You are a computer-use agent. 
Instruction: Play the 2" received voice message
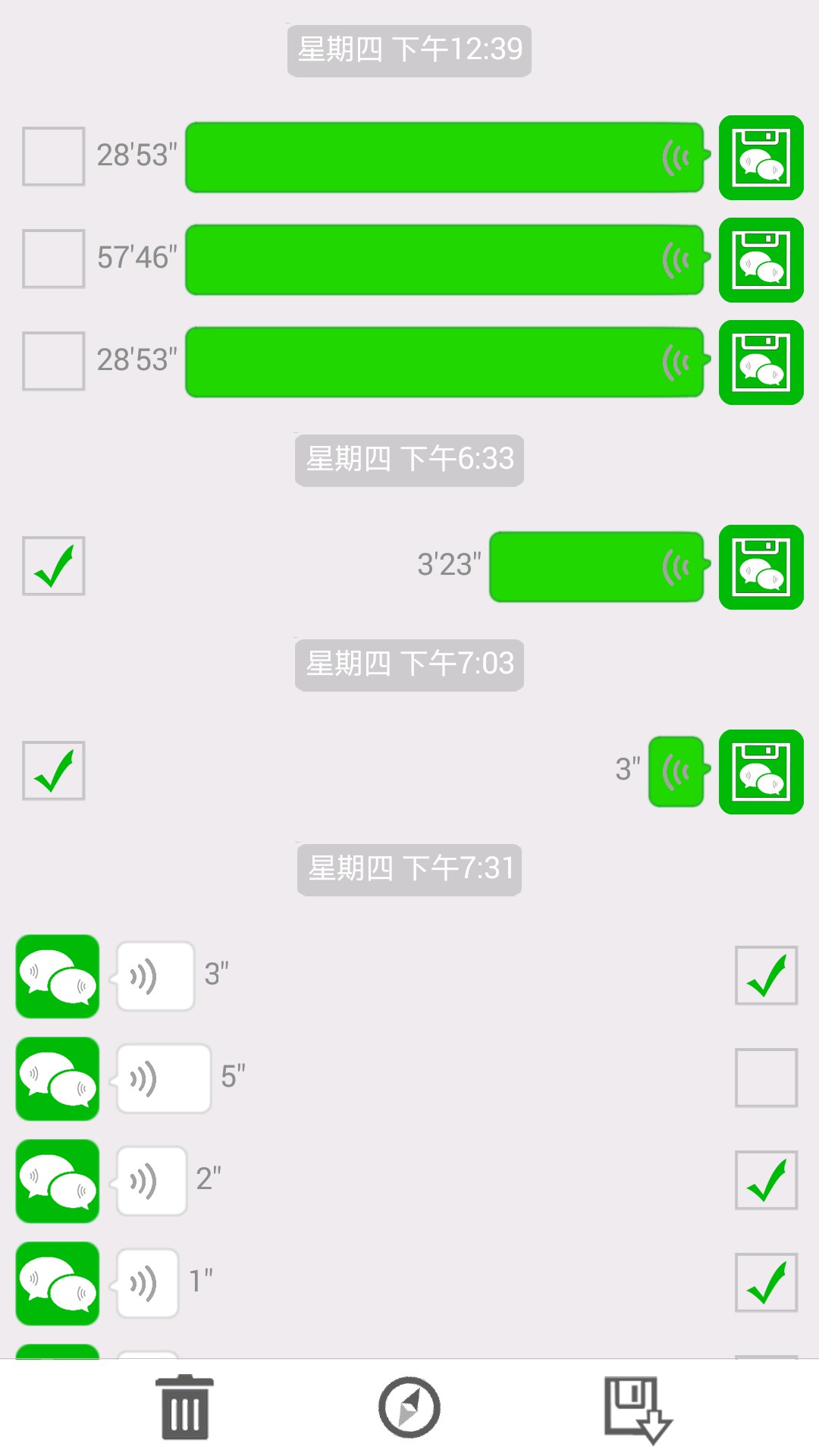[x=152, y=1181]
